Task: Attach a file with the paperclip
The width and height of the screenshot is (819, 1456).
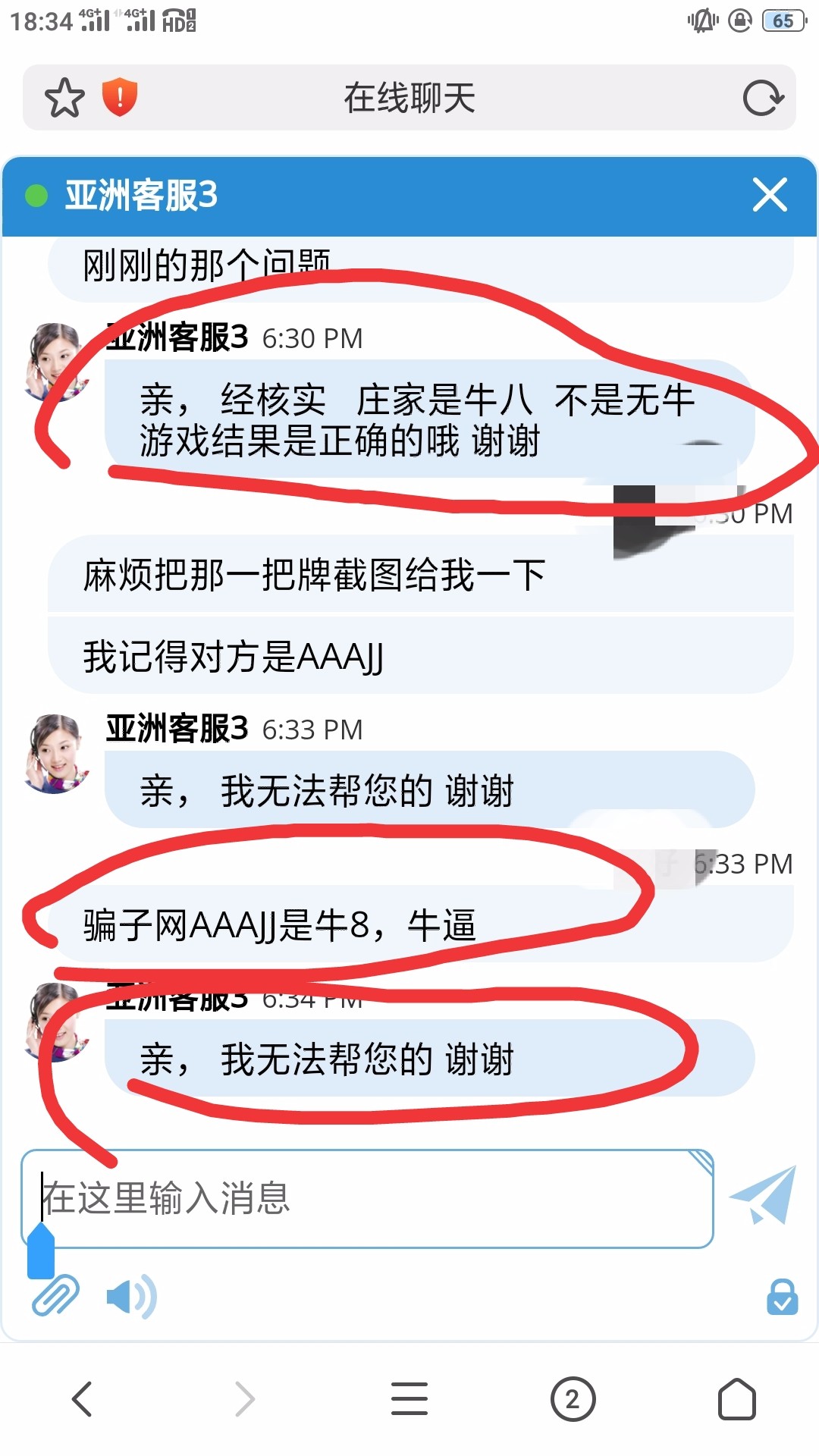Action: point(56,1296)
